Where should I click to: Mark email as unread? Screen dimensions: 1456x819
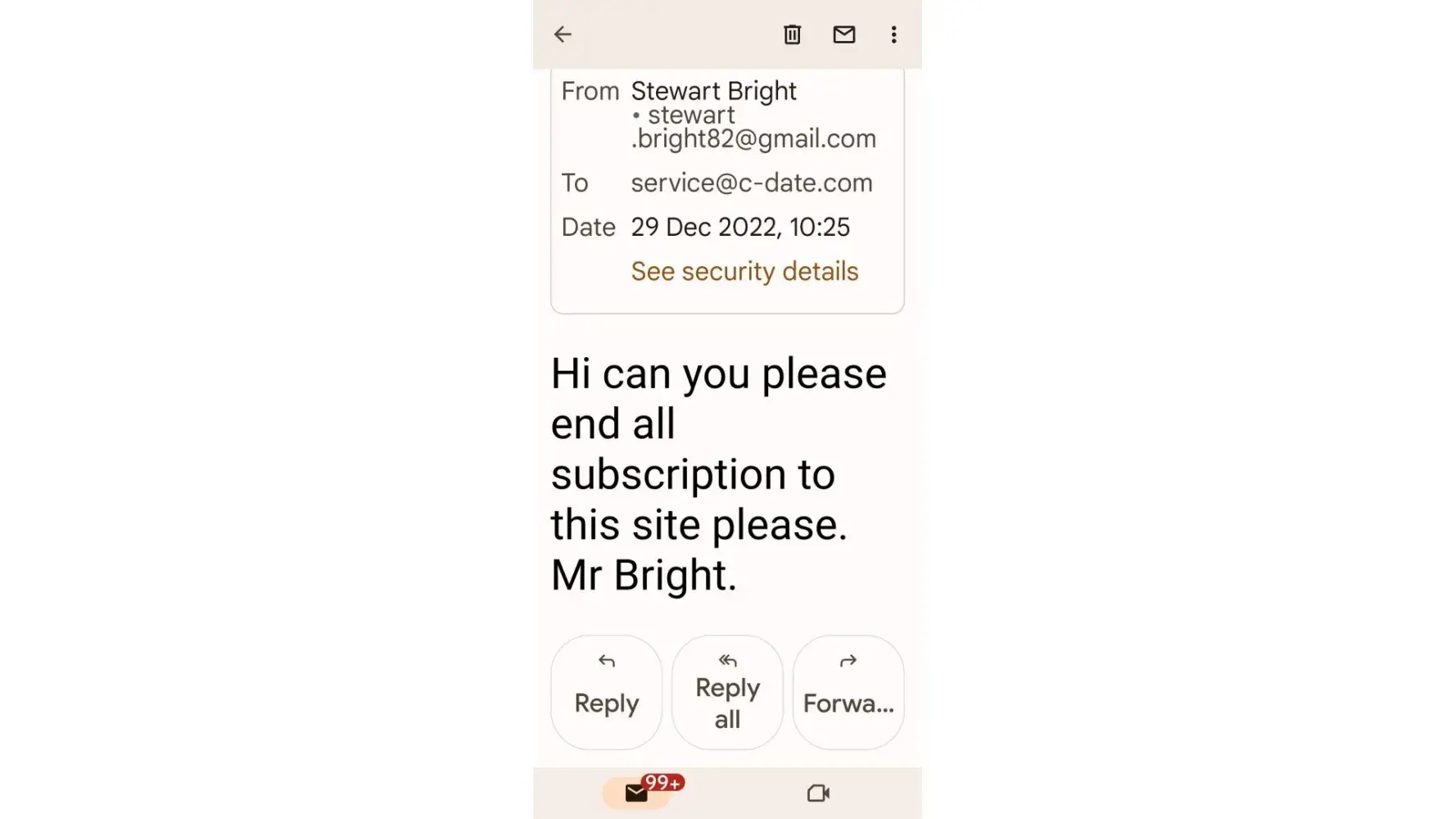coord(843,34)
